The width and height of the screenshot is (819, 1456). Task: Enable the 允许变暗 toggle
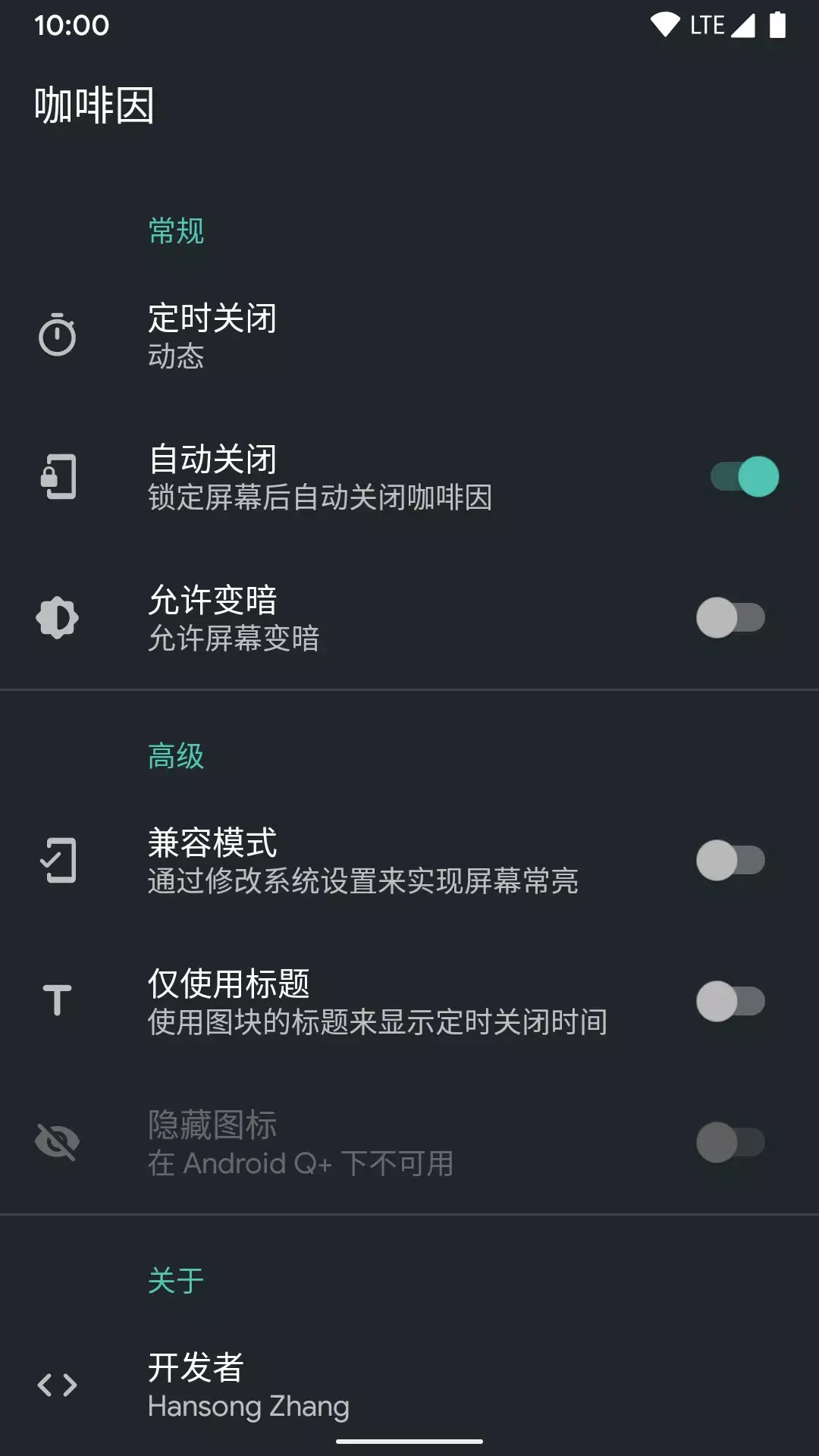point(732,617)
